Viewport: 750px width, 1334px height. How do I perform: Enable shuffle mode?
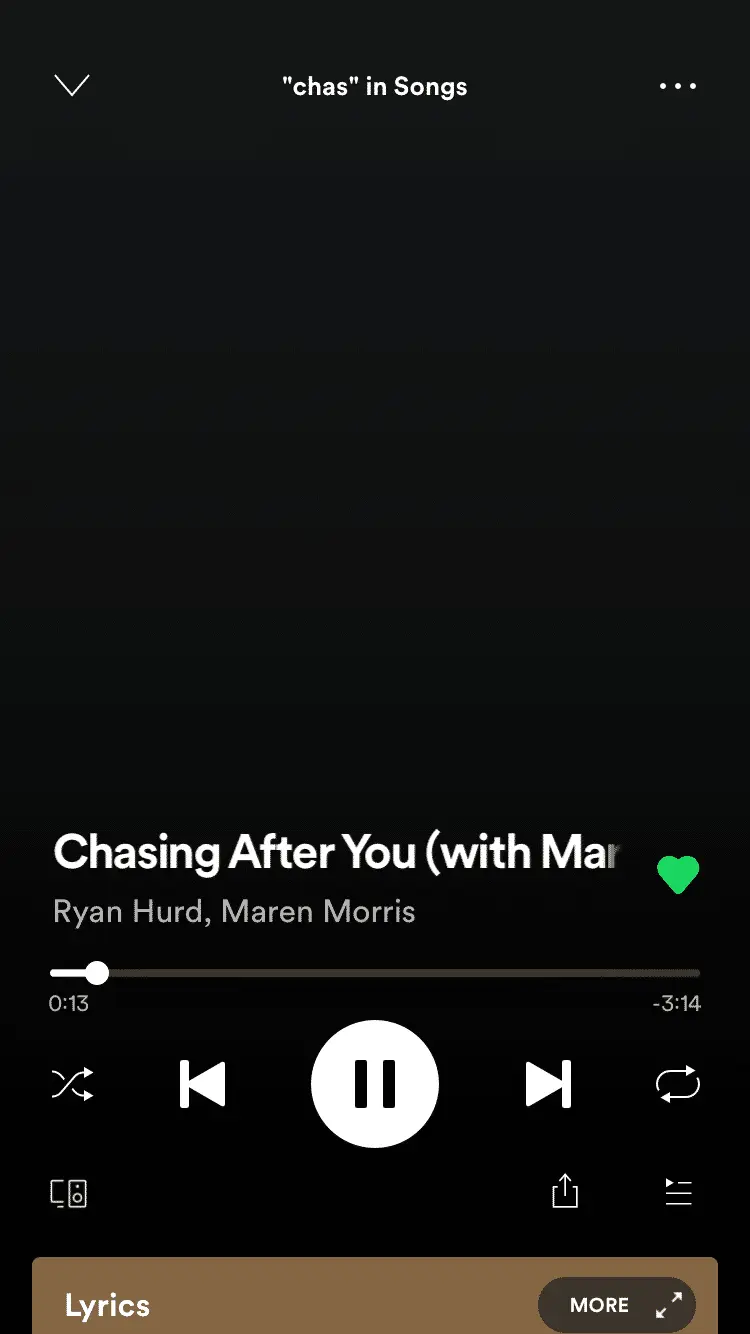pyautogui.click(x=72, y=1084)
